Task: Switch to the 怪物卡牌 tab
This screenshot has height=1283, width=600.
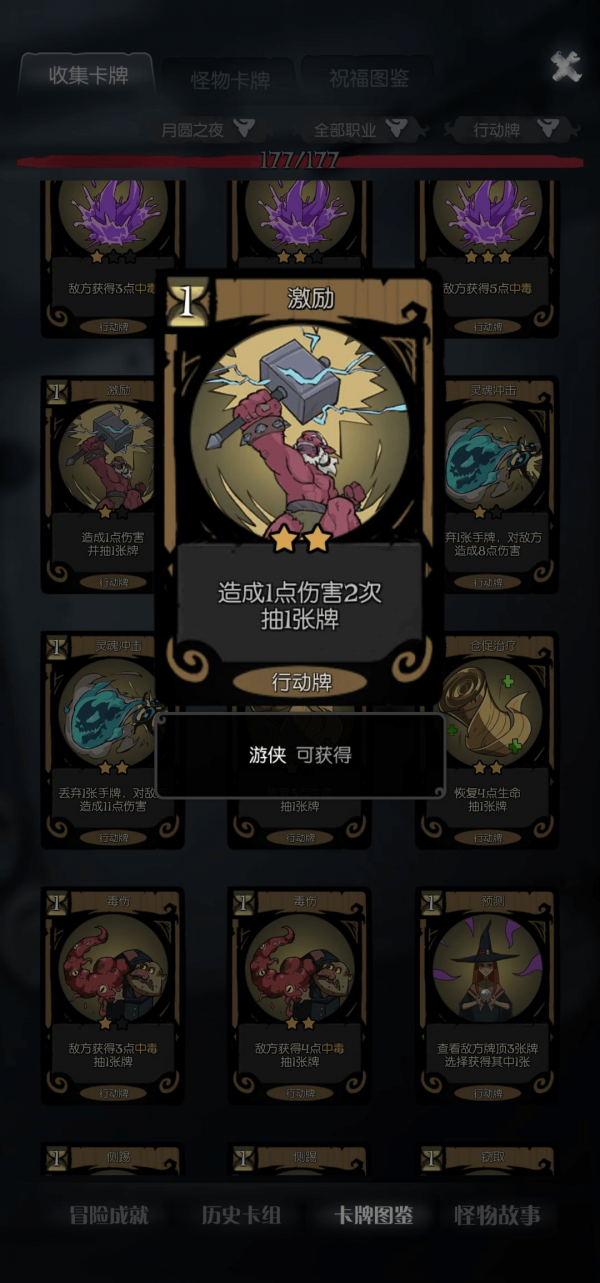Action: point(231,80)
